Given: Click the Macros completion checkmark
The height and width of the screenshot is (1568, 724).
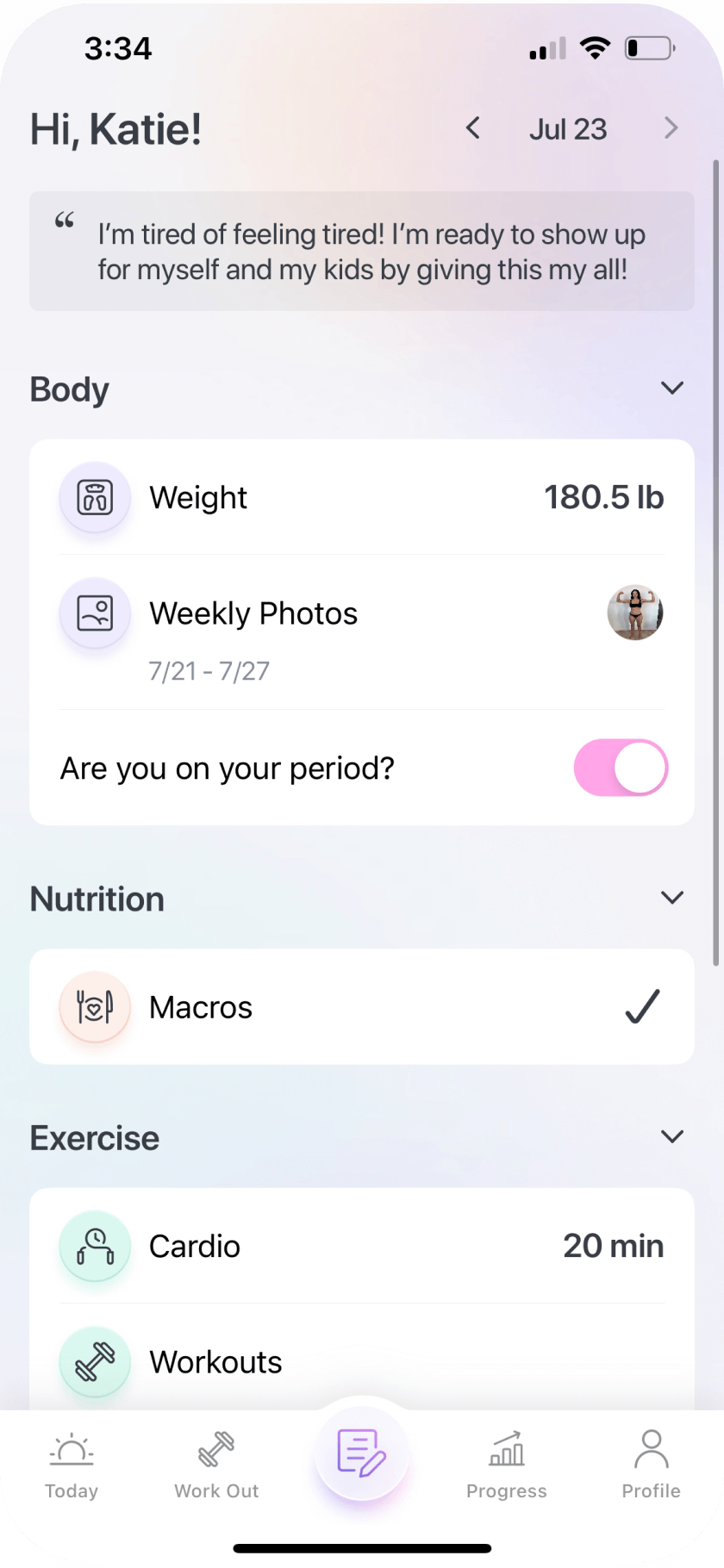Looking at the screenshot, I should [641, 1006].
